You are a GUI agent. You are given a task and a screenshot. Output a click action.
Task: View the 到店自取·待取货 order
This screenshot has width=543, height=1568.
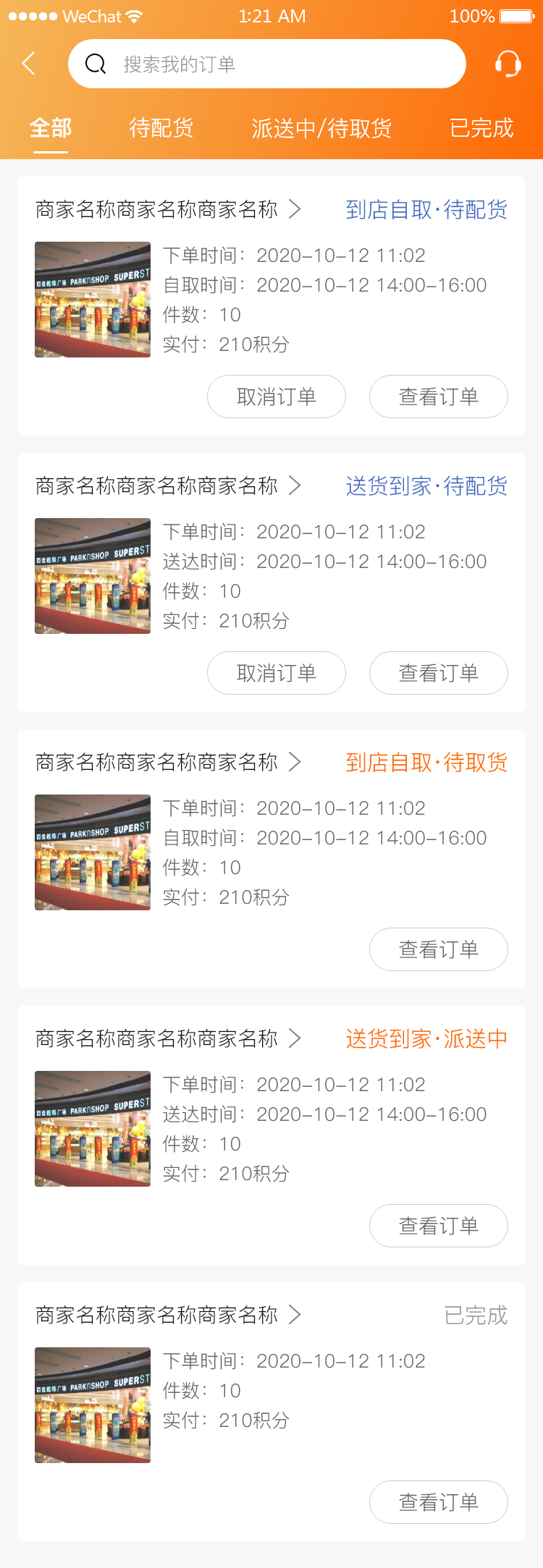click(438, 949)
